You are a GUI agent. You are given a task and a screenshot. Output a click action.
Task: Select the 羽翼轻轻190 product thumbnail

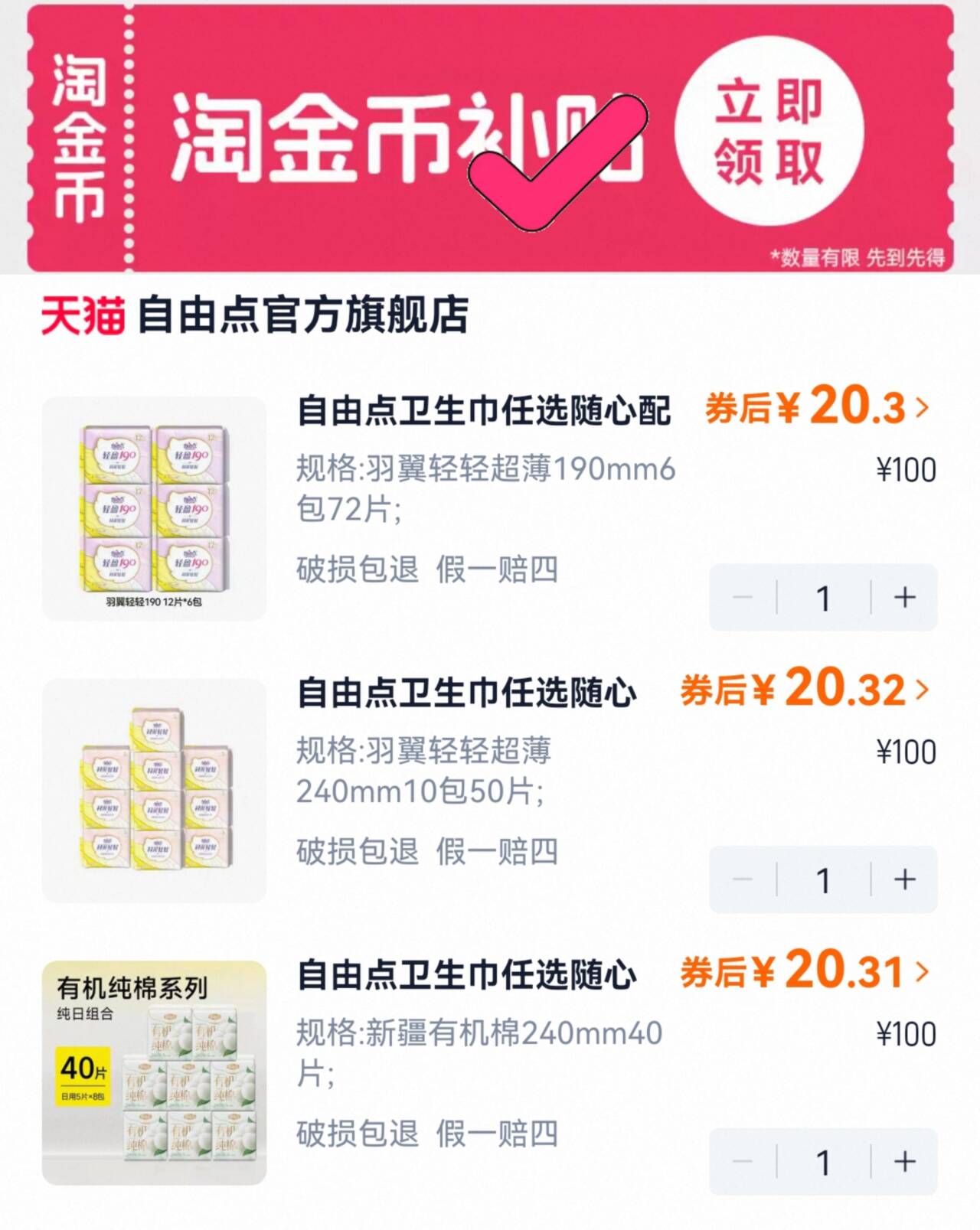pos(157,505)
